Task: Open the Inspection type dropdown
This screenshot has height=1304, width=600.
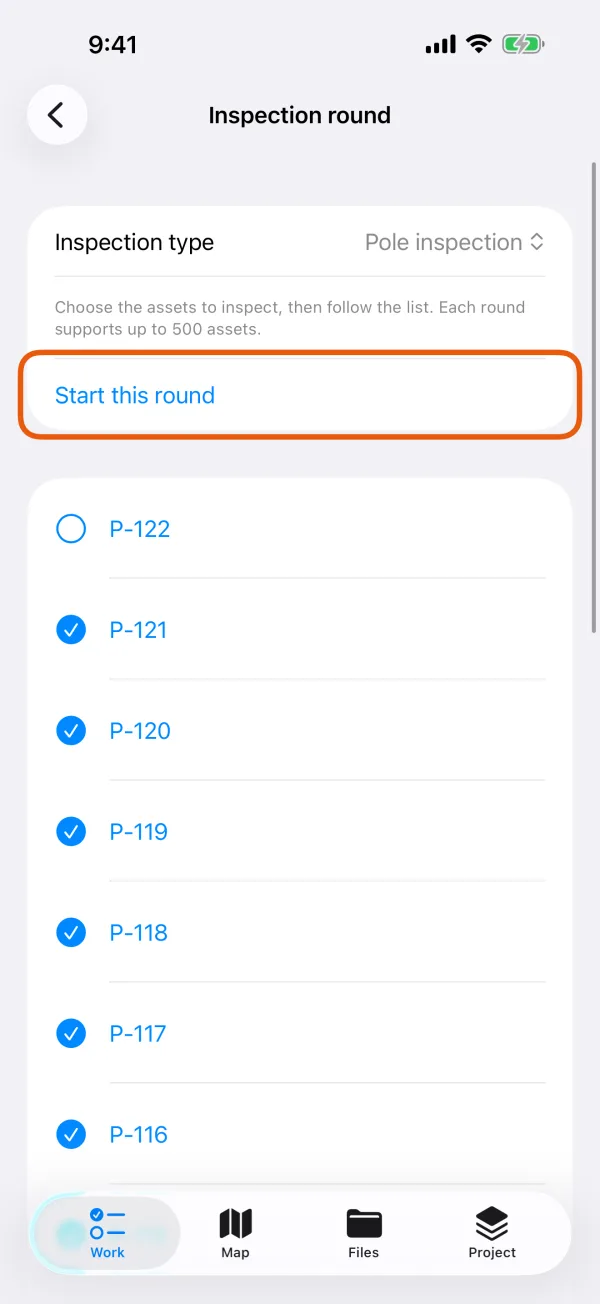Action: (454, 242)
